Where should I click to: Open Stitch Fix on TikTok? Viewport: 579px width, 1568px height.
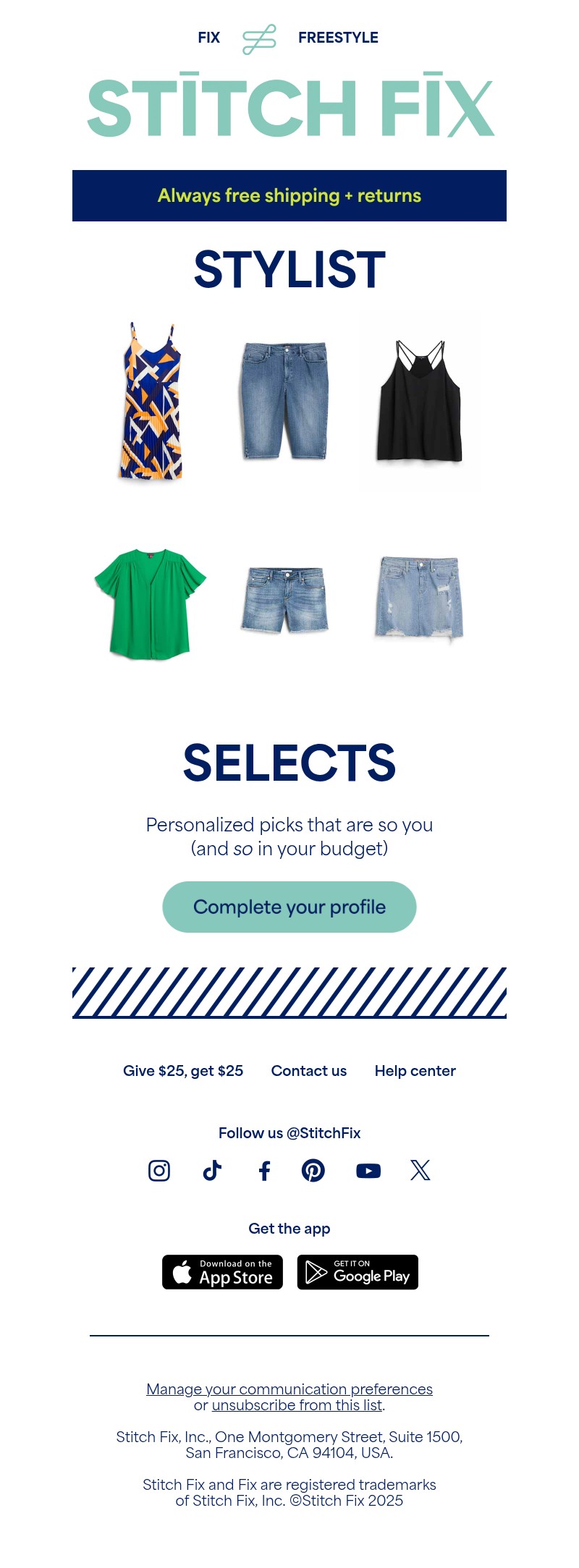click(x=212, y=1170)
